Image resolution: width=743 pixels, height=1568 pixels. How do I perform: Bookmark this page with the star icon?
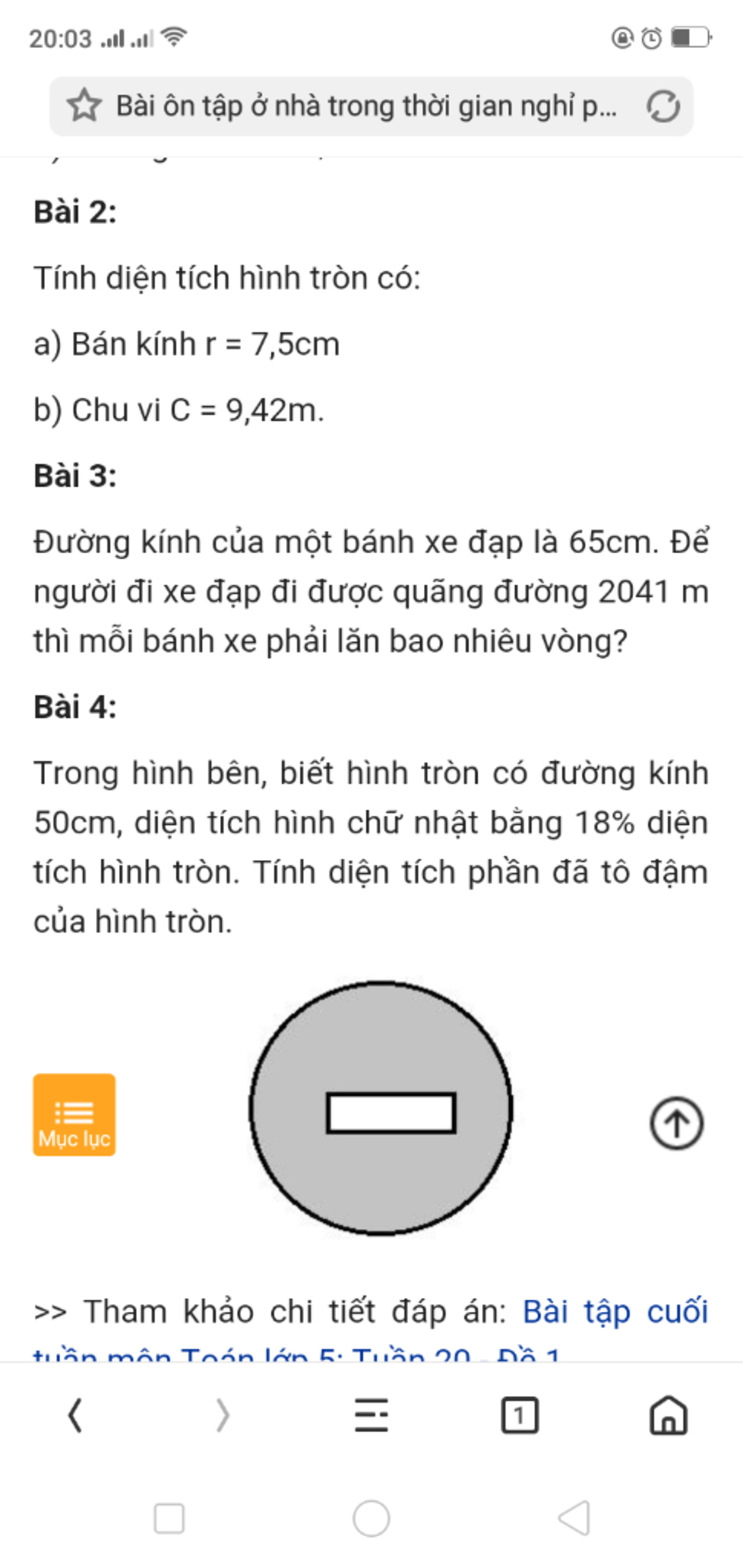point(84,106)
